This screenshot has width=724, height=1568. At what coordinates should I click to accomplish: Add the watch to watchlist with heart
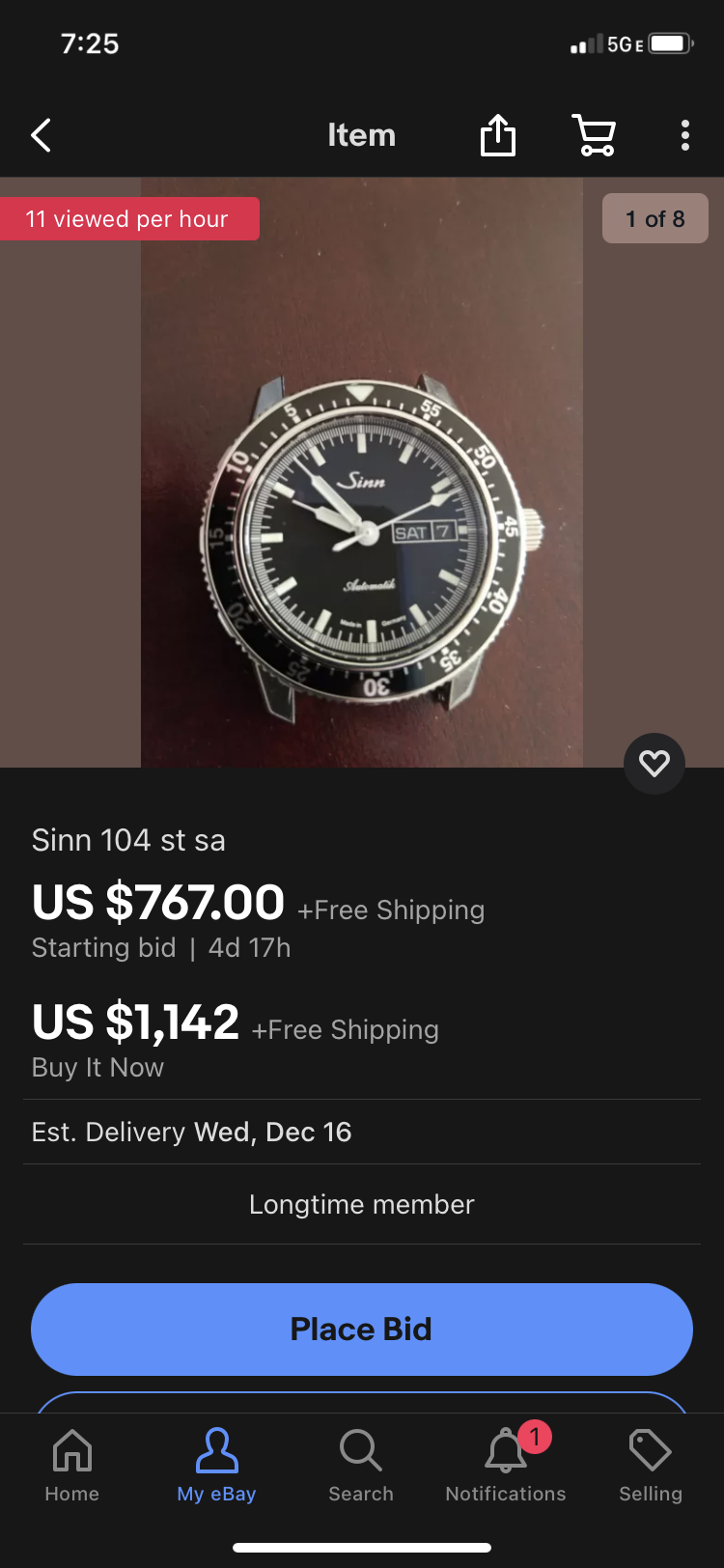654,764
